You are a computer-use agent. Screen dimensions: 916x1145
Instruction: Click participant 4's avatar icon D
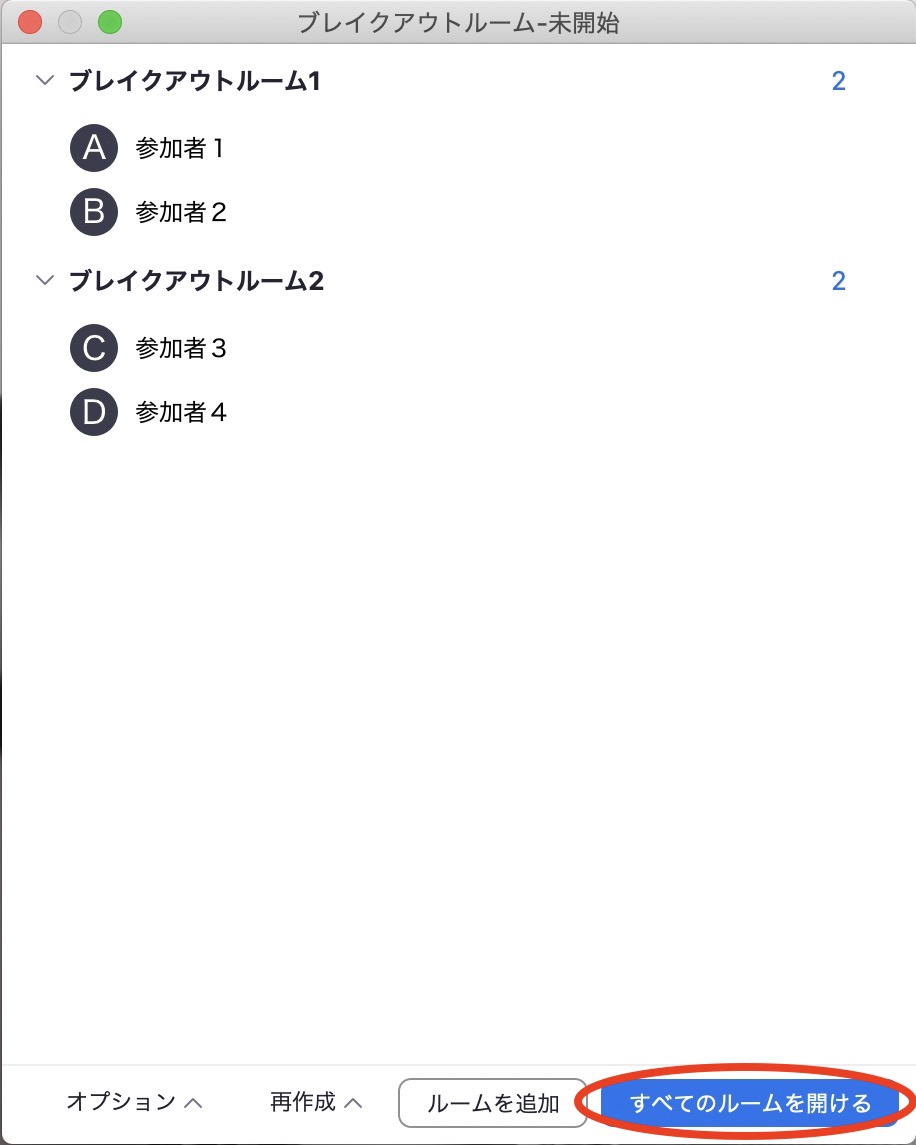[93, 412]
